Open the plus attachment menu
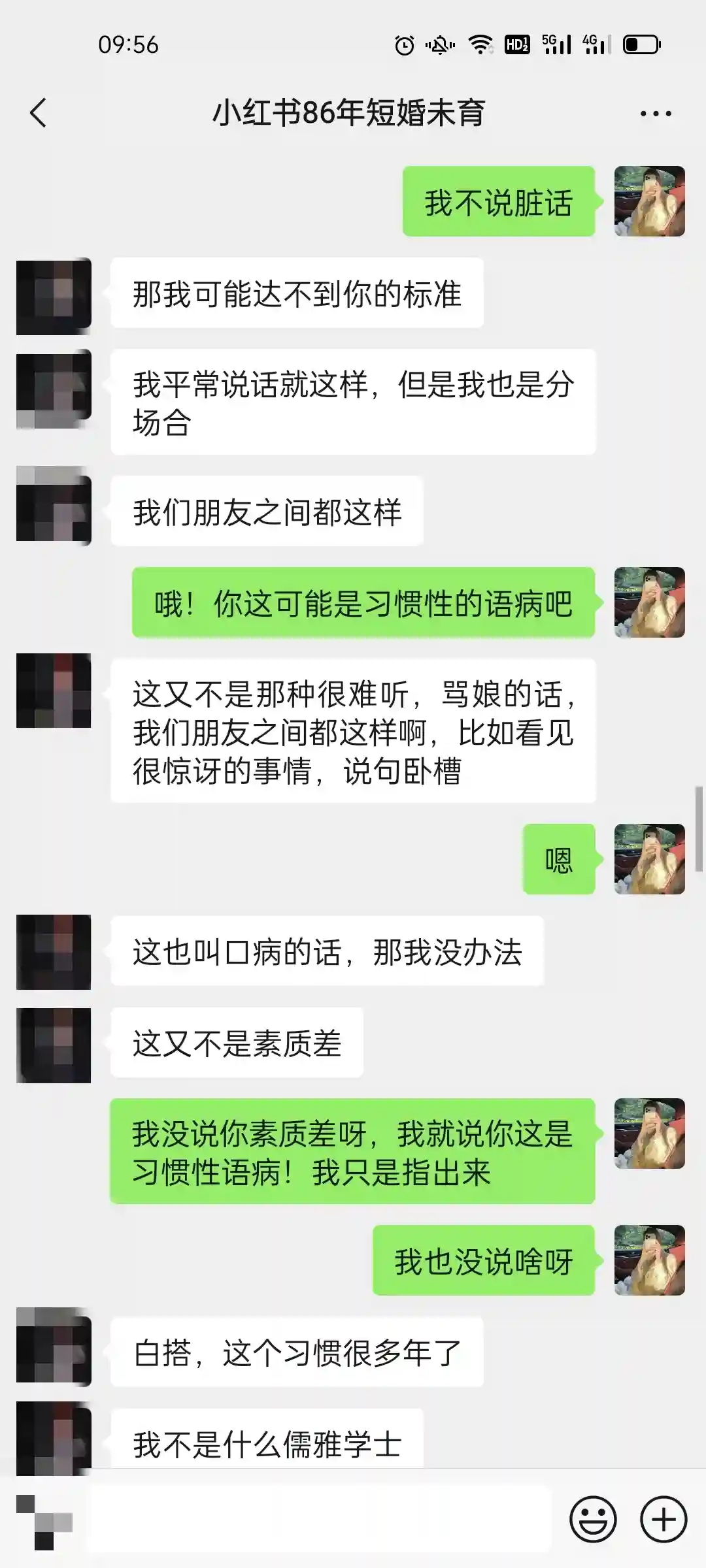The image size is (706, 1568). point(664,1520)
